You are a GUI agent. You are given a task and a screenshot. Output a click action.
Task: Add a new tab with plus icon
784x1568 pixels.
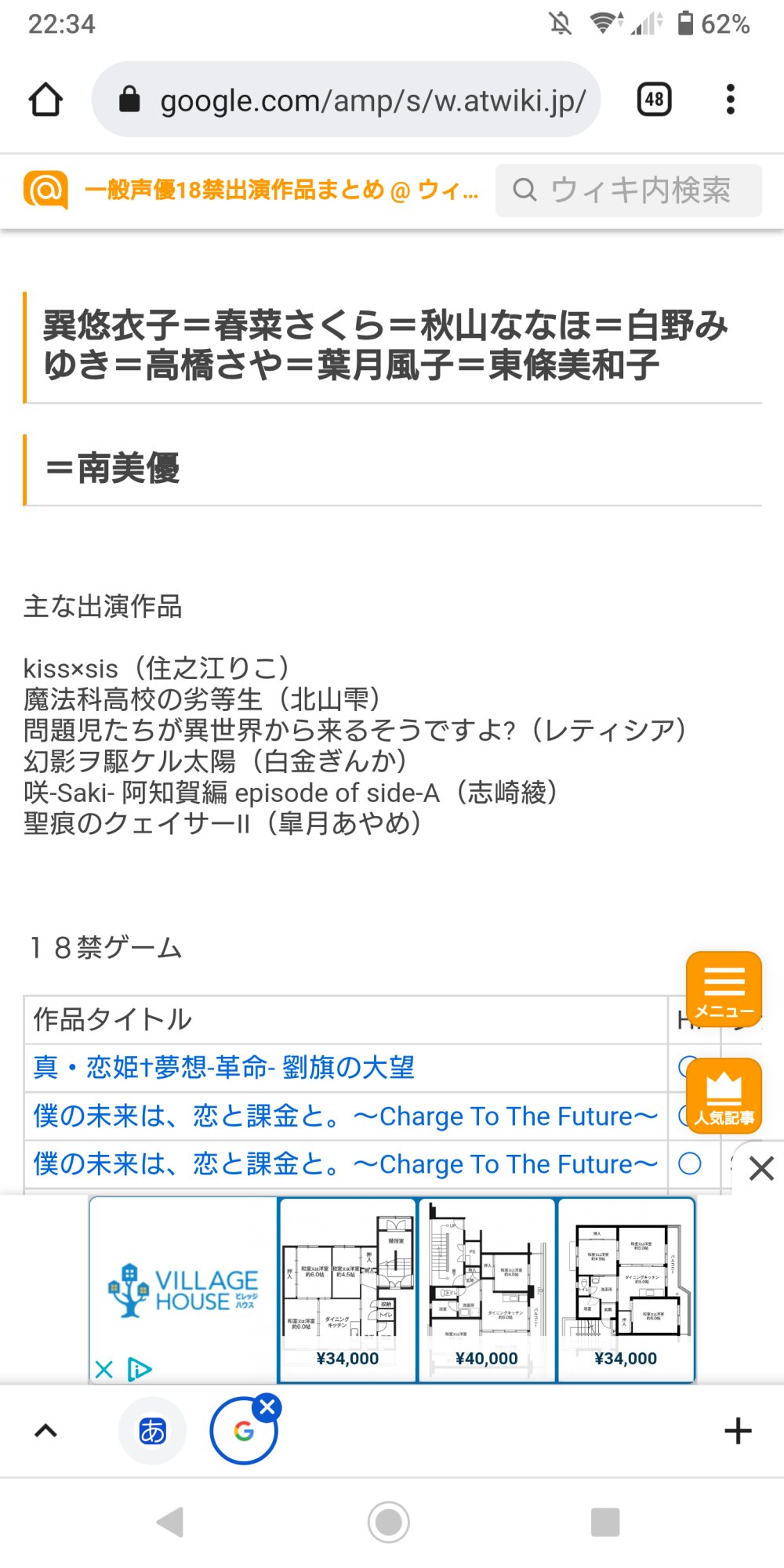point(737,1431)
